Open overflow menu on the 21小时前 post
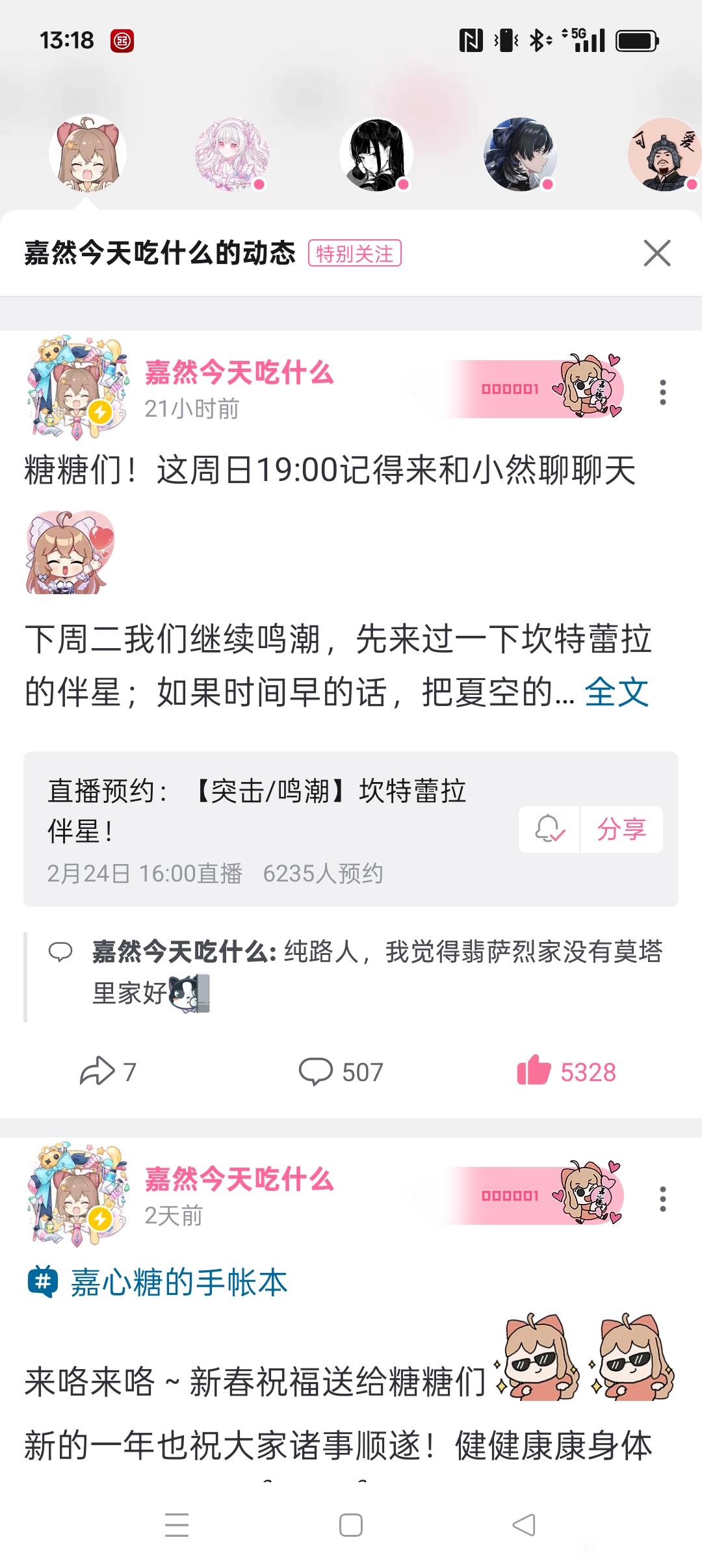This screenshot has height=1568, width=702. point(662,392)
